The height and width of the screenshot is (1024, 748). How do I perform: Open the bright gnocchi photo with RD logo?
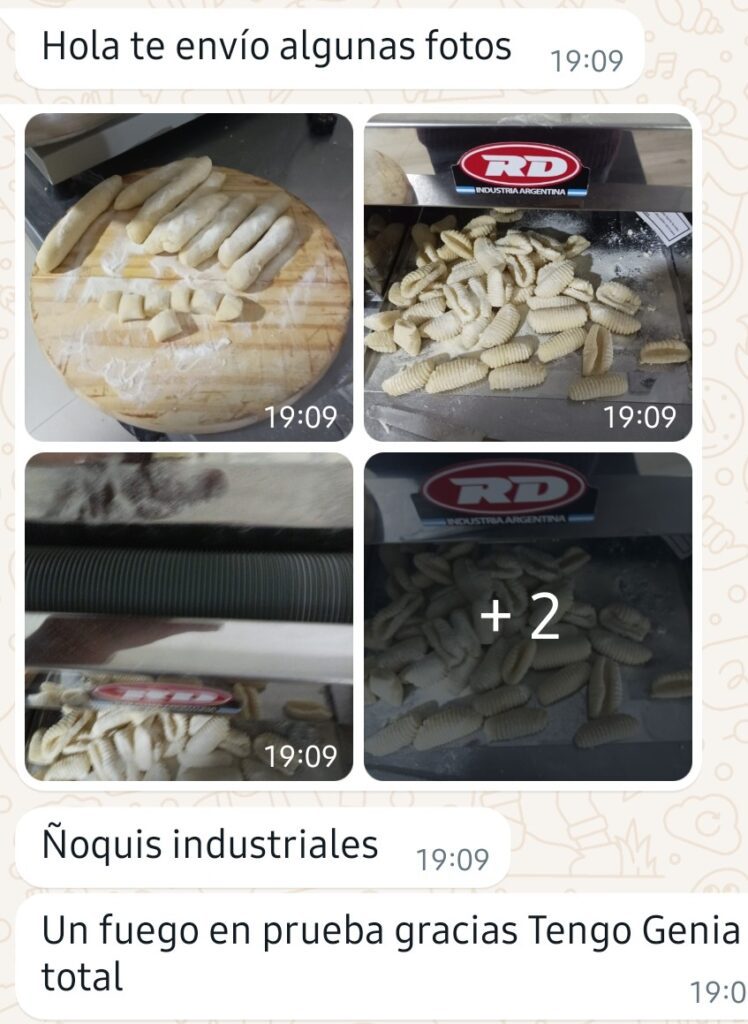tap(527, 277)
